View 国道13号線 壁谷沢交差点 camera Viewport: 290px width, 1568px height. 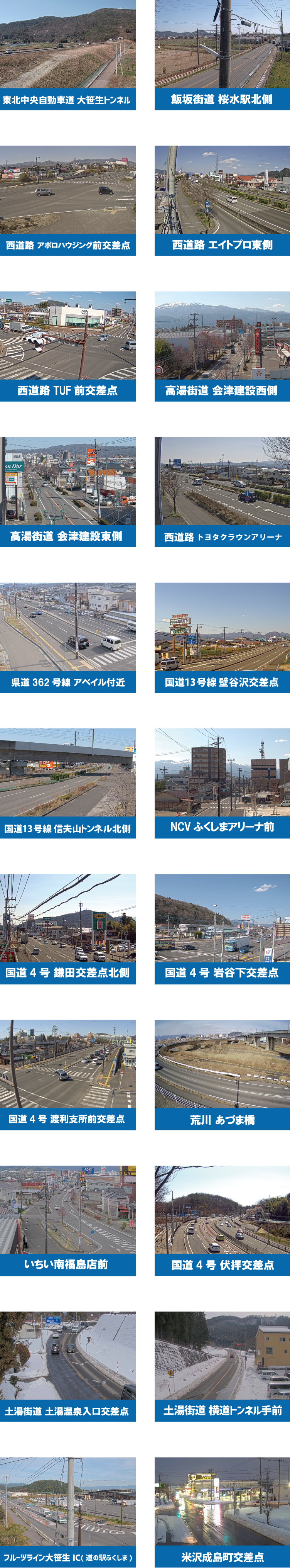pyautogui.click(x=222, y=637)
